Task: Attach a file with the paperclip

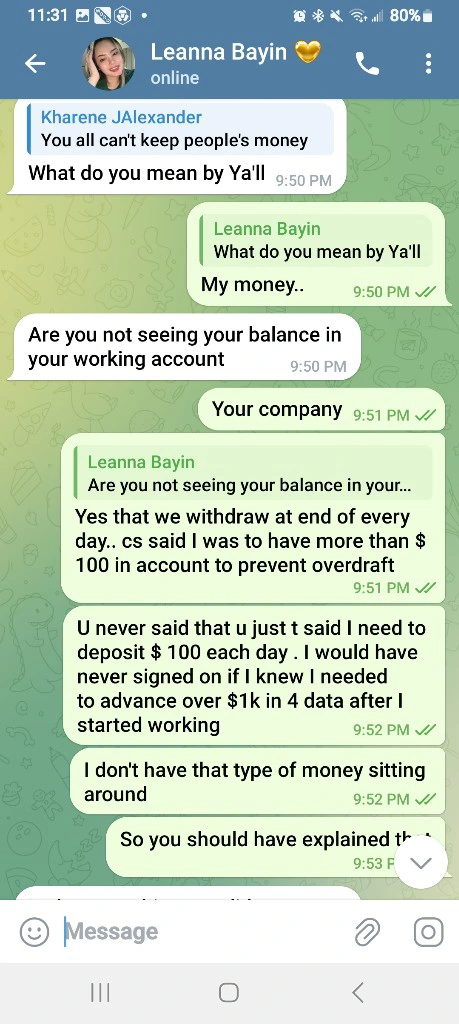Action: (x=368, y=932)
